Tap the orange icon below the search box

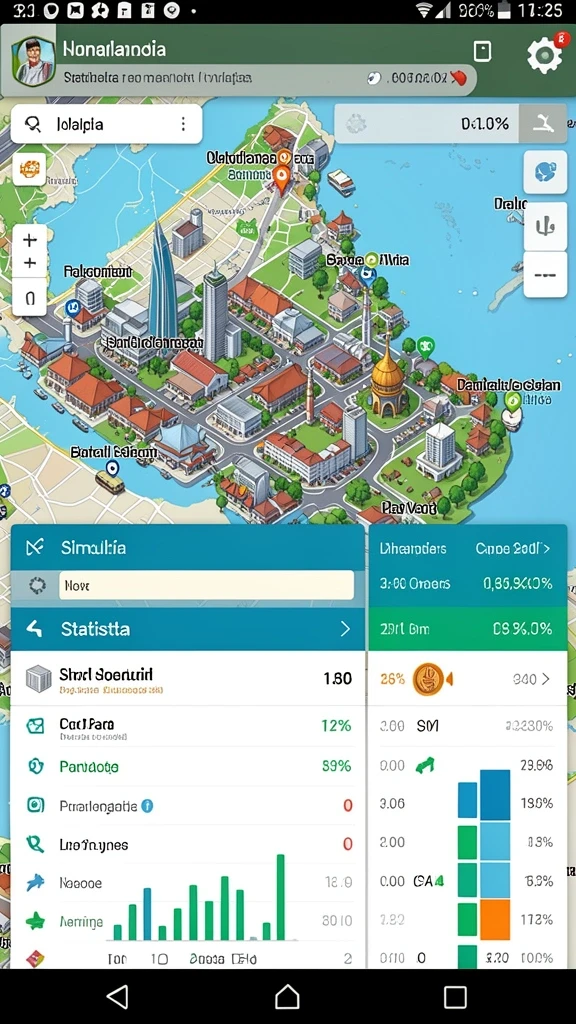29,169
